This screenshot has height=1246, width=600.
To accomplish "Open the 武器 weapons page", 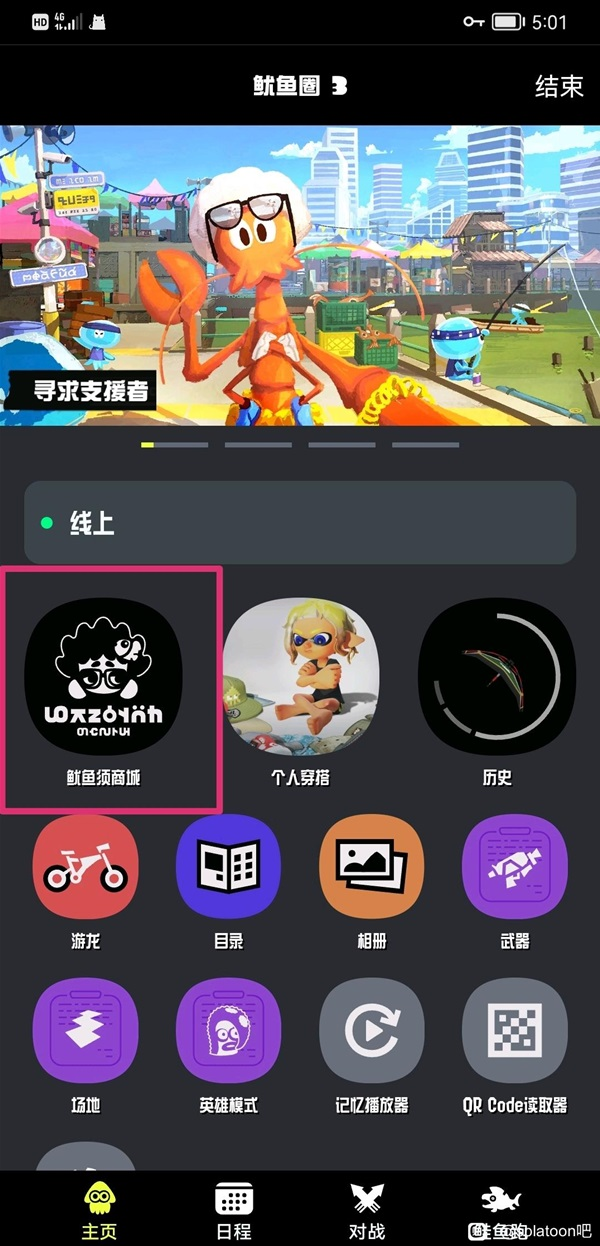I will (515, 867).
